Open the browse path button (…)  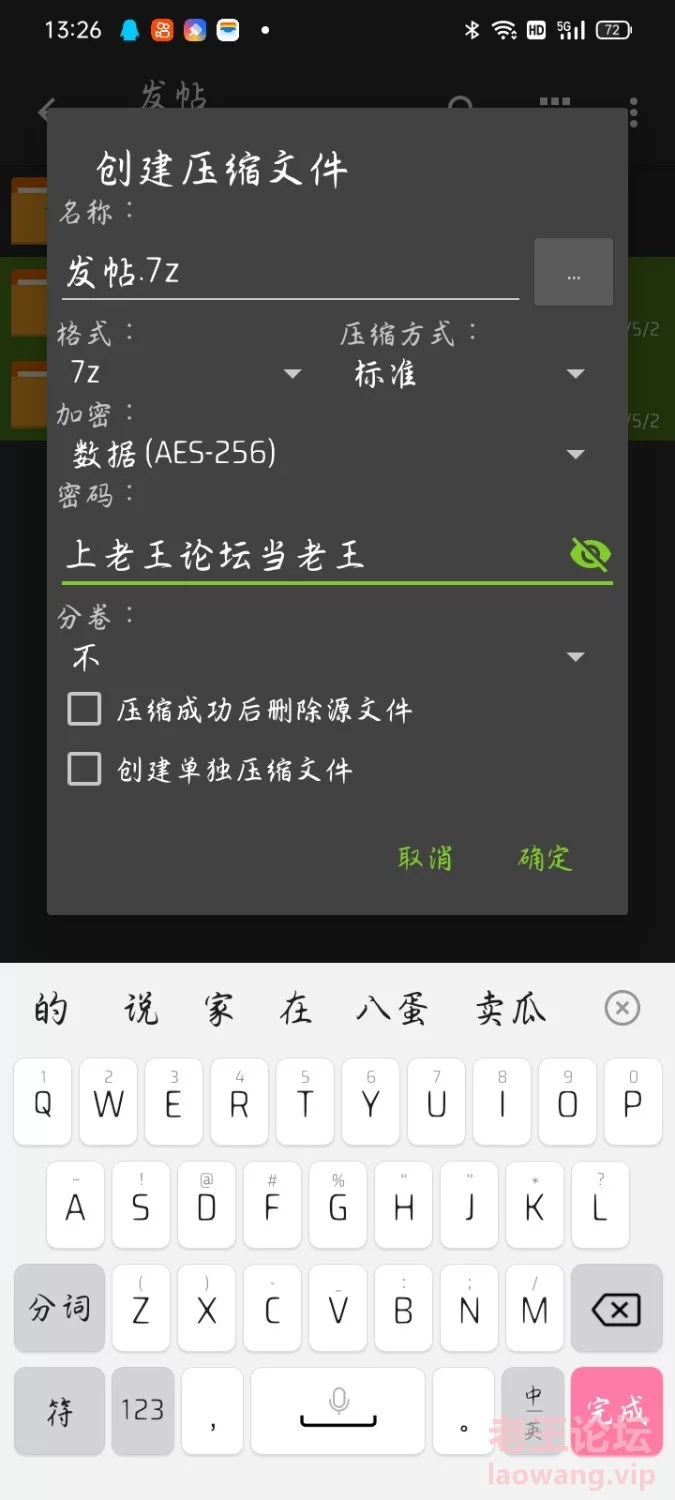pos(573,272)
